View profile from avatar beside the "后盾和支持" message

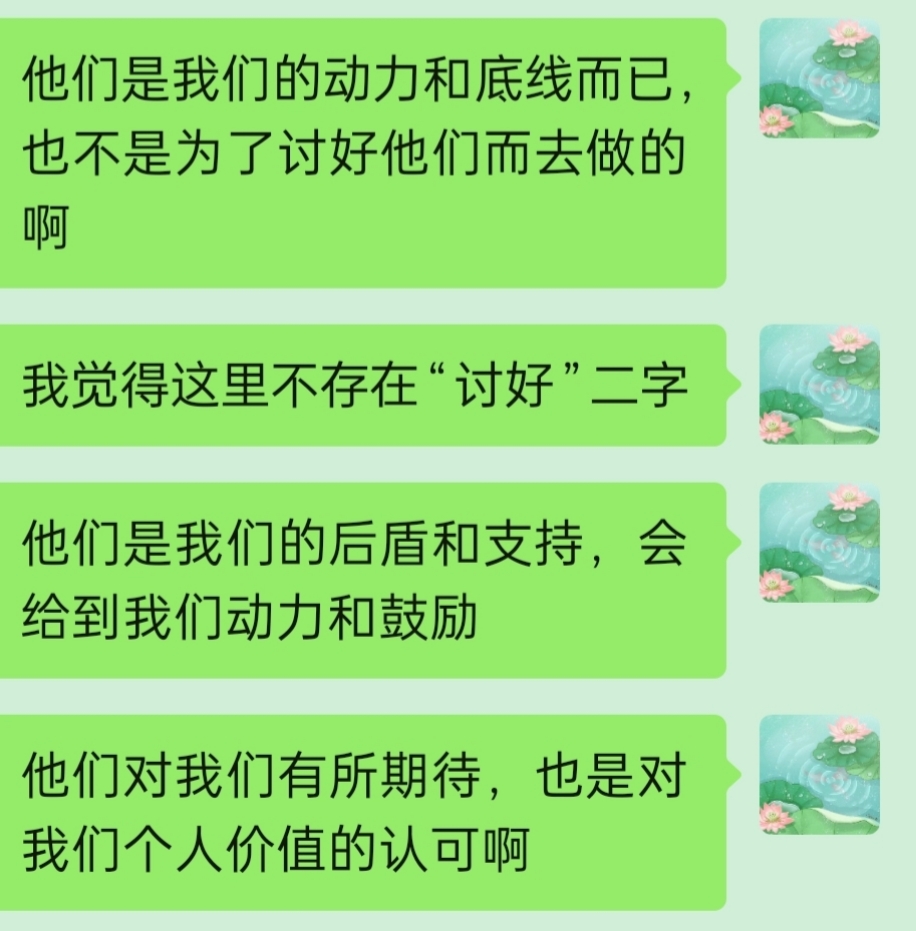coord(819,542)
